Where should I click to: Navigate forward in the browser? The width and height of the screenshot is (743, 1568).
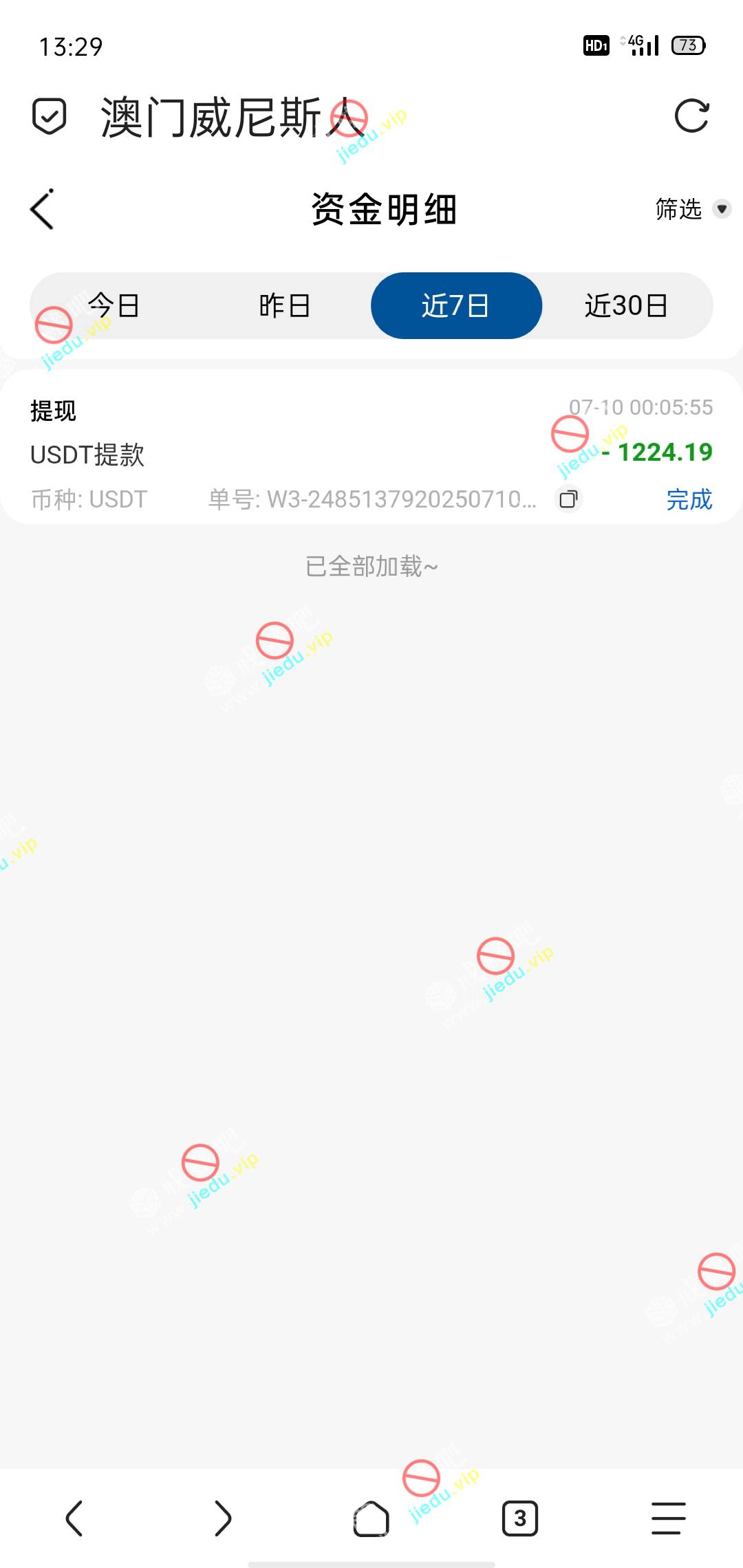pyautogui.click(x=223, y=1518)
